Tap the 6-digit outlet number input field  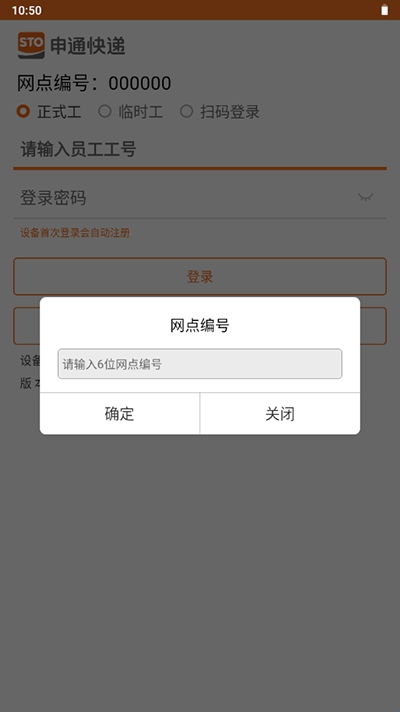[200, 364]
